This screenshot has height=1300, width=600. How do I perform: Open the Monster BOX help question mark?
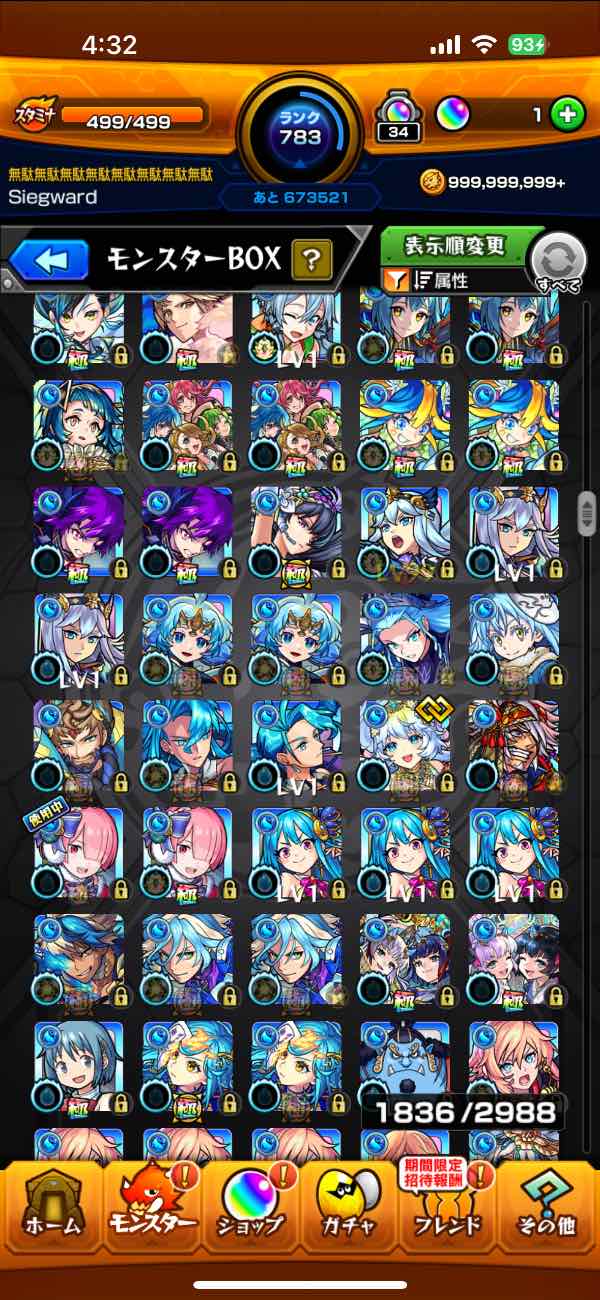pyautogui.click(x=312, y=261)
